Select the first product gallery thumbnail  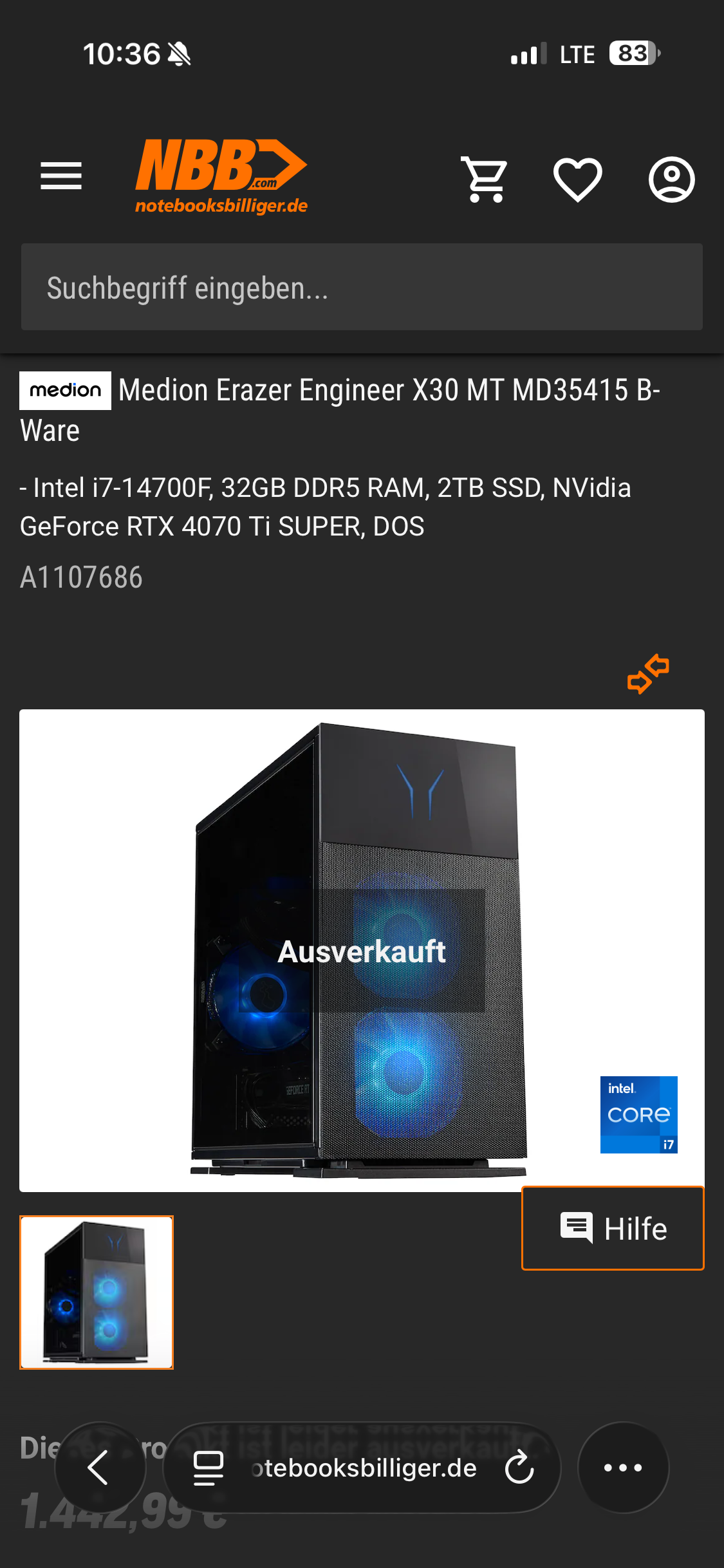point(97,1292)
